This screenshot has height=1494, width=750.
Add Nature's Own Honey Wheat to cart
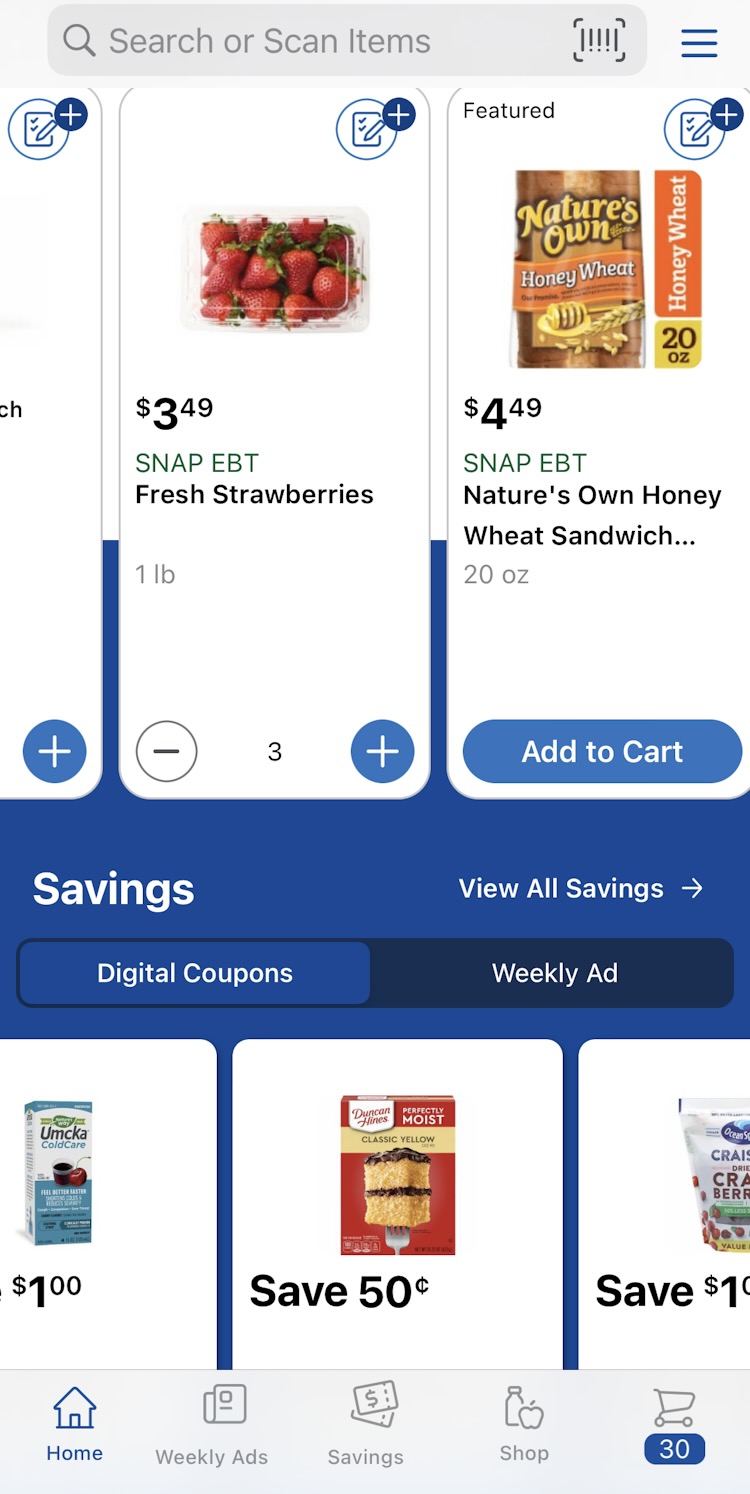coord(602,751)
